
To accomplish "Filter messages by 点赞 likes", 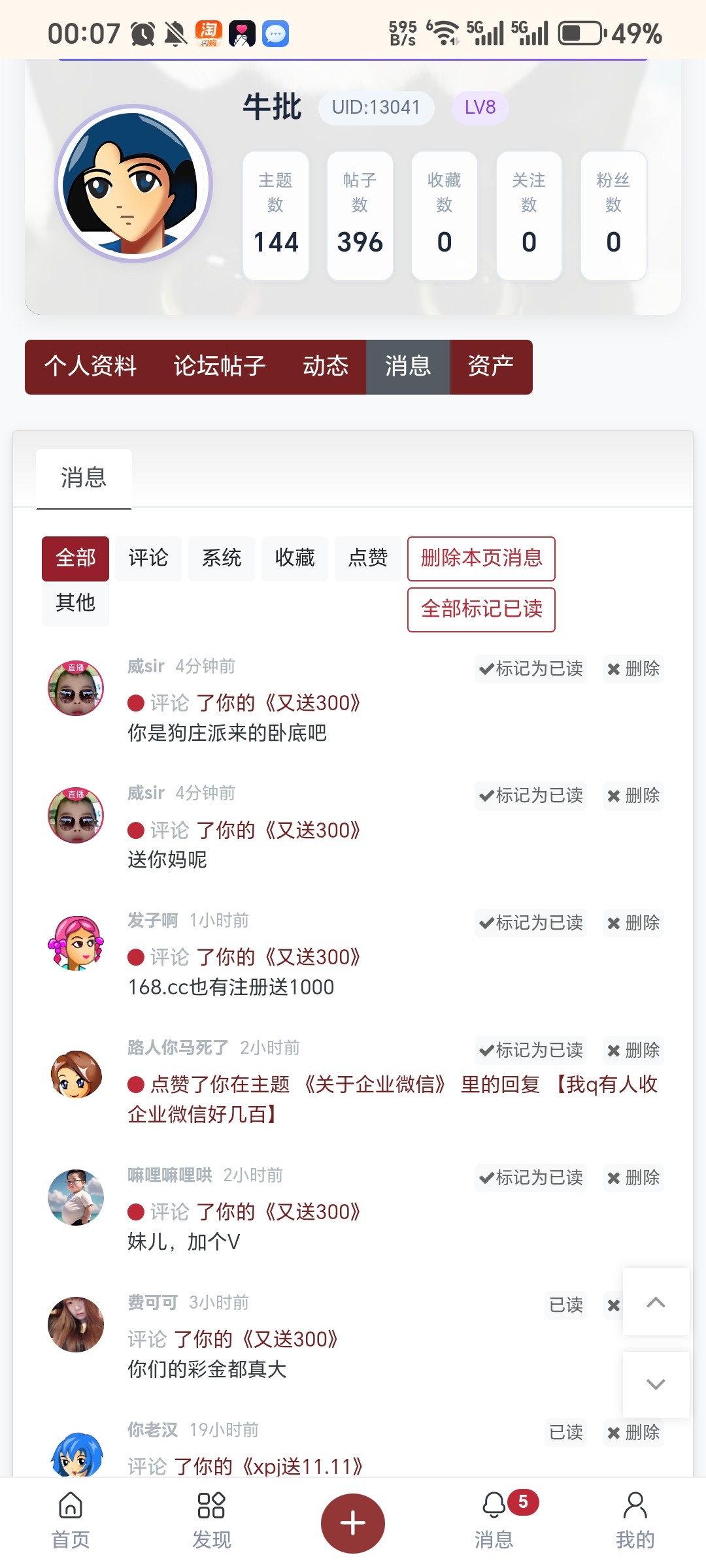I will [367, 558].
